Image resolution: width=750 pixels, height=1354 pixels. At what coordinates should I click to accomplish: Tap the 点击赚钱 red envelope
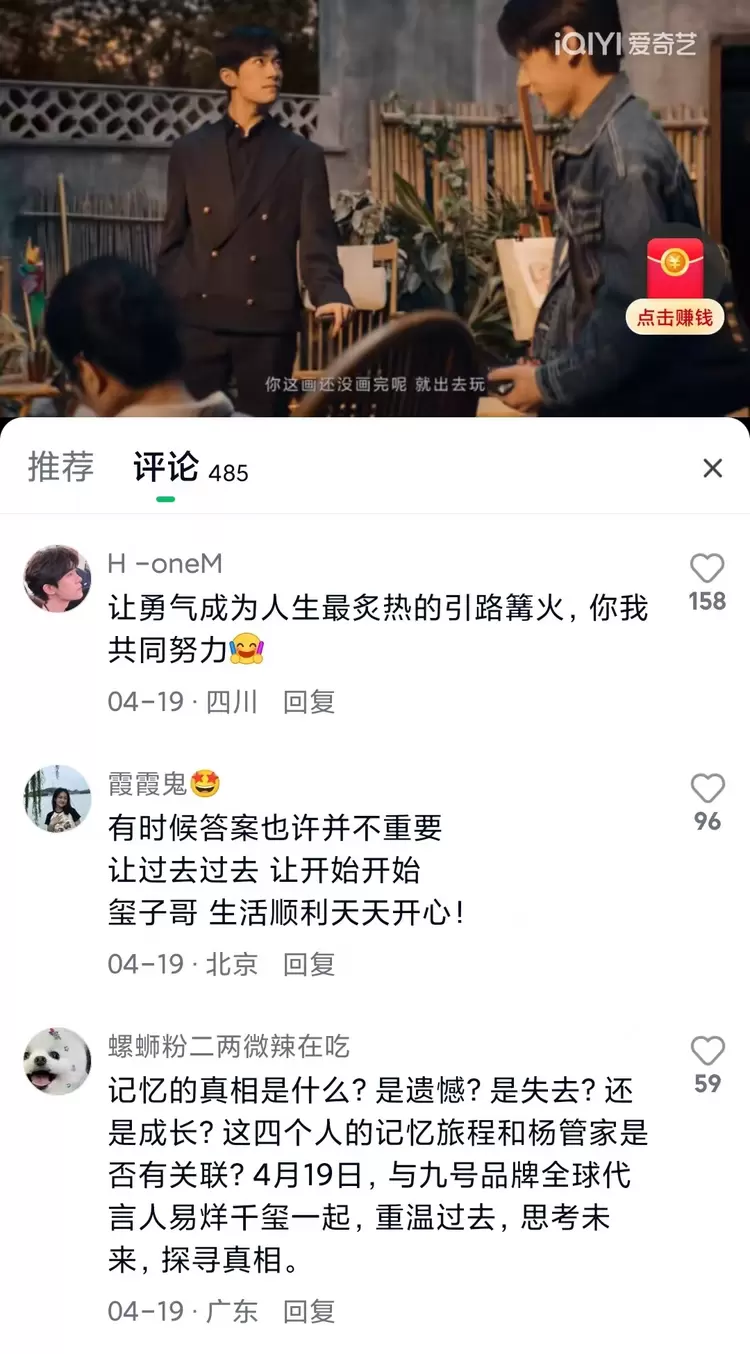point(675,286)
